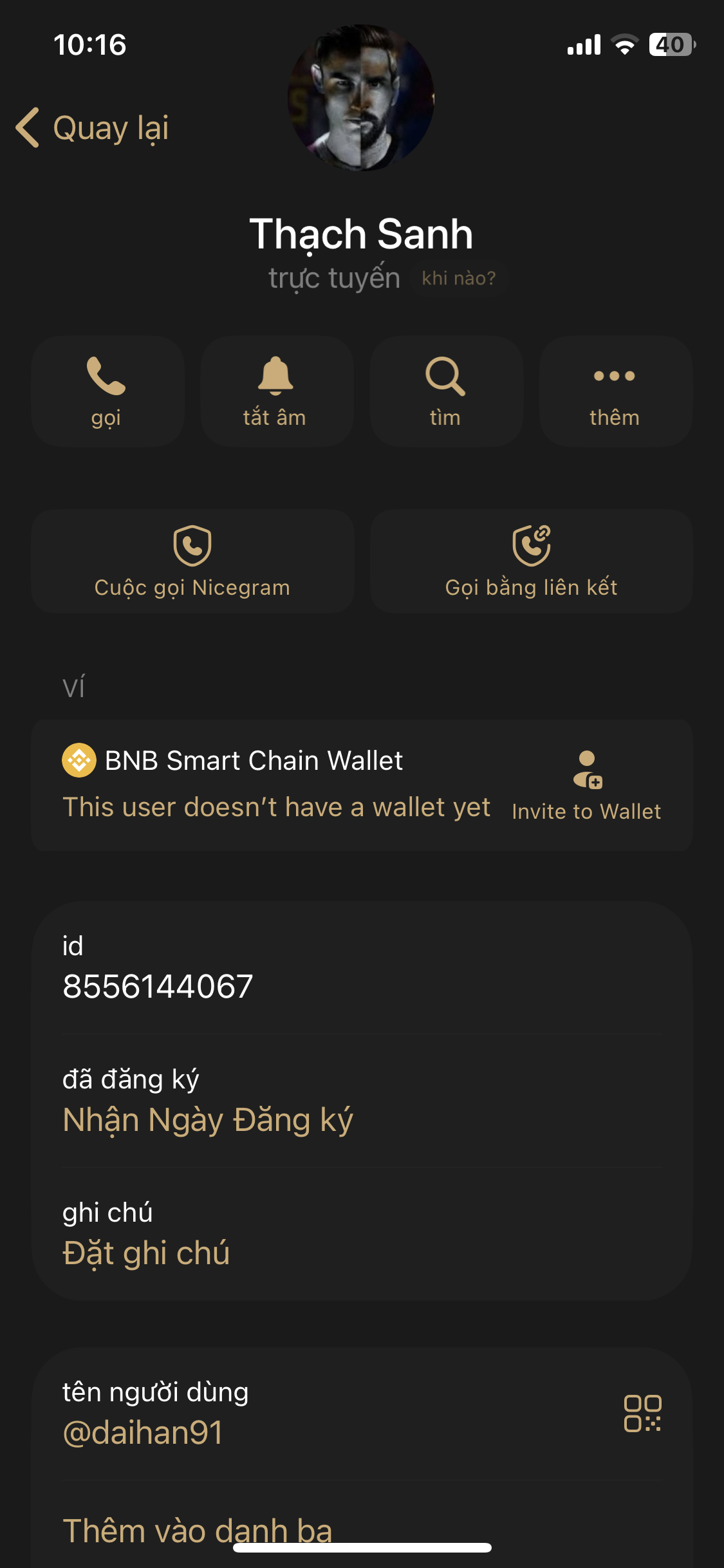This screenshot has height=1568, width=724.
Task: Show the QR code for this username
Action: [x=642, y=1414]
